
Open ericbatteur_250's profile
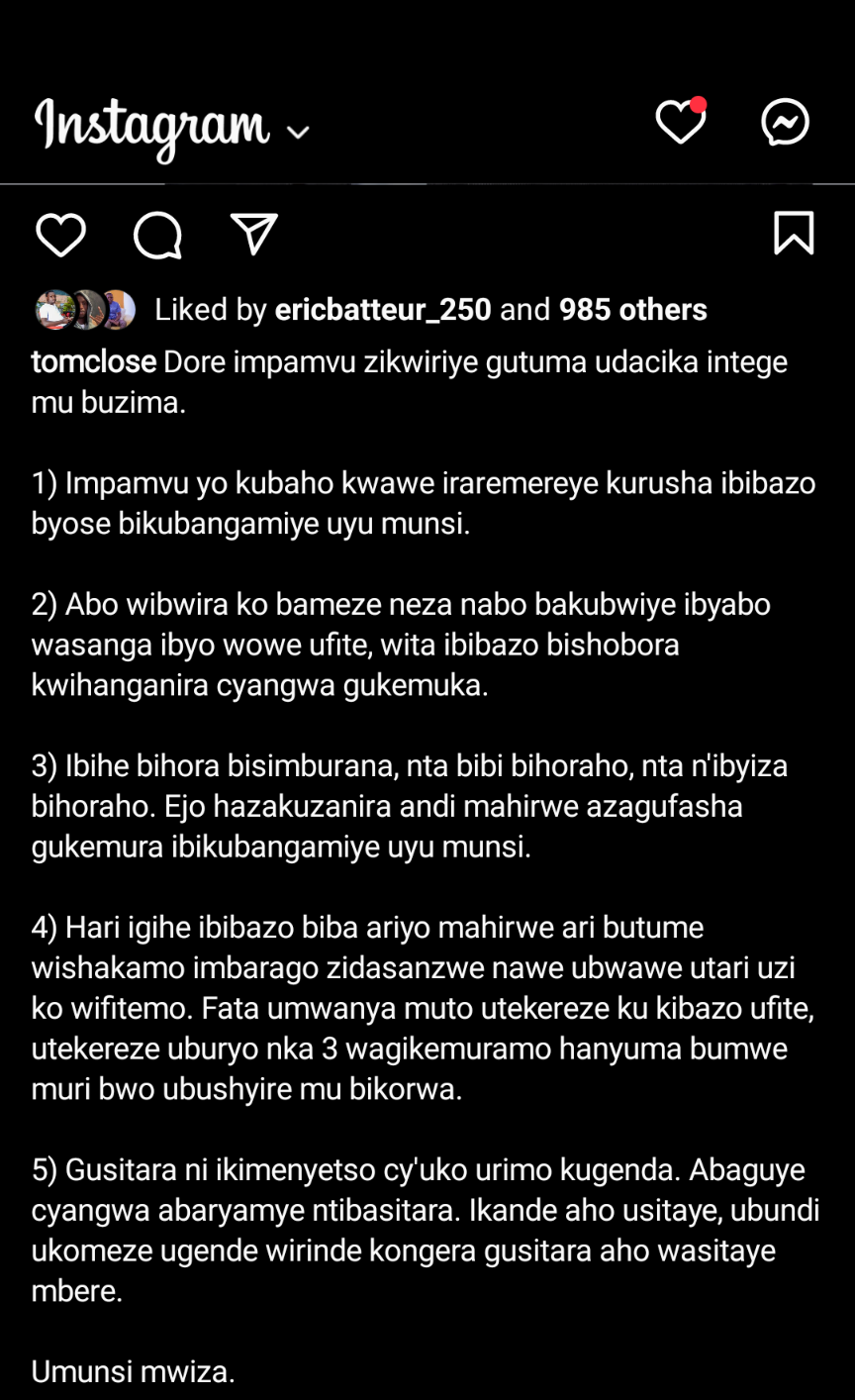(382, 310)
